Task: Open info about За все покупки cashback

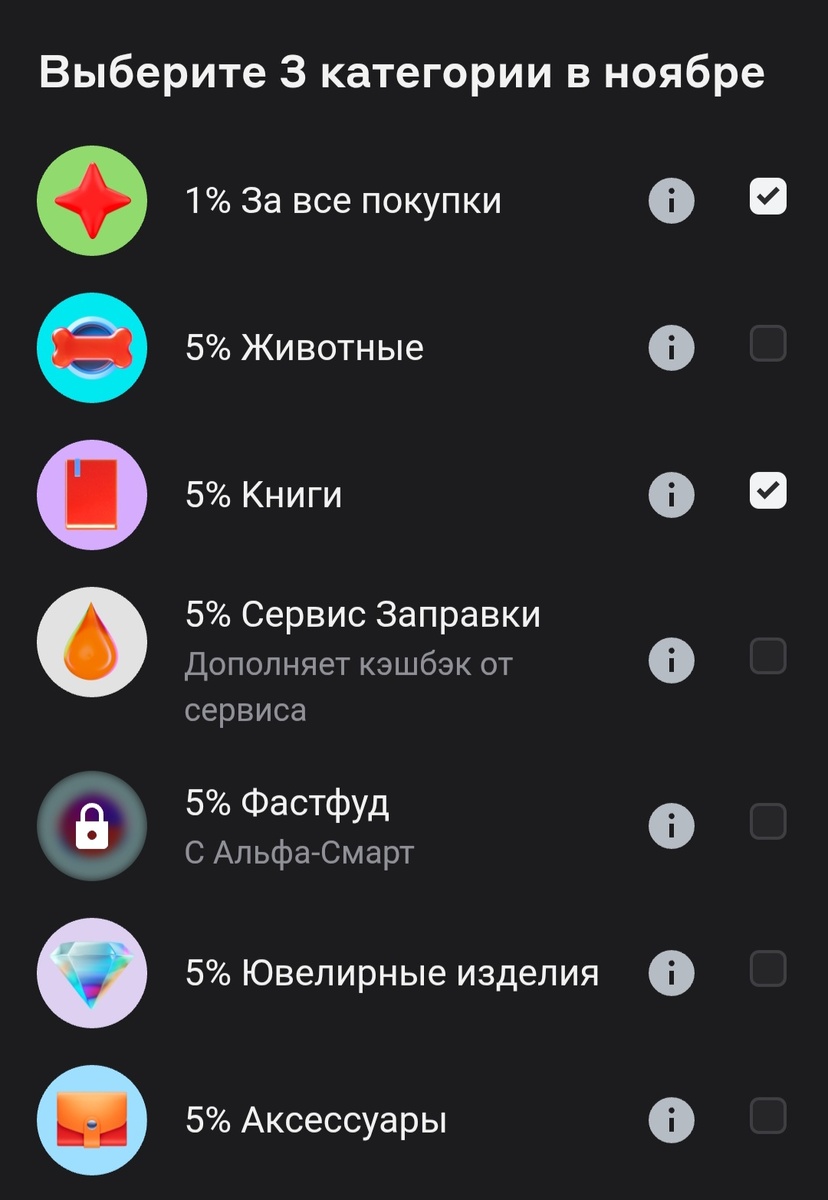Action: (x=671, y=200)
